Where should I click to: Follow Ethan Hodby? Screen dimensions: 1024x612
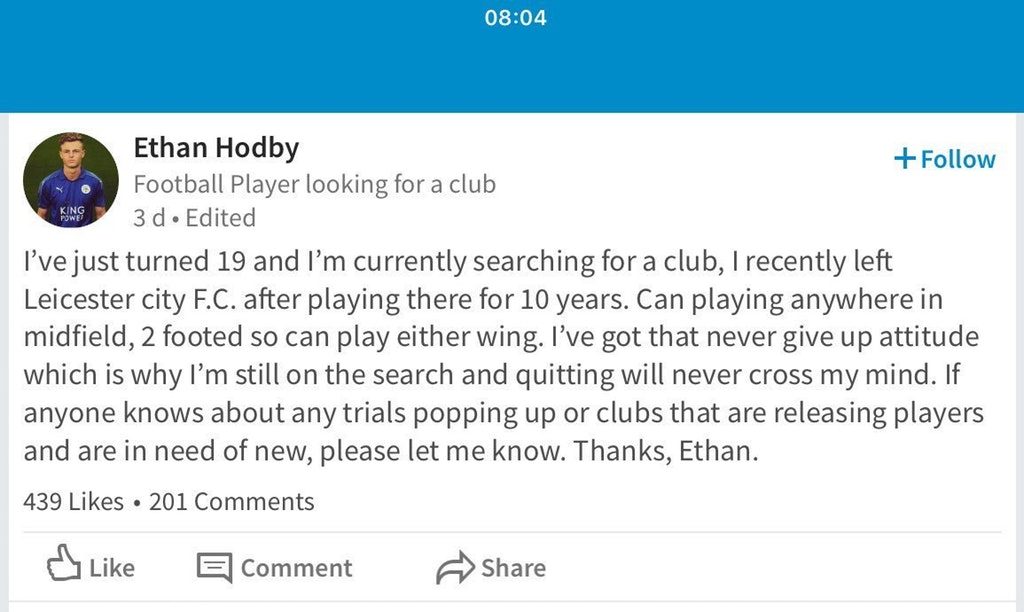click(945, 159)
